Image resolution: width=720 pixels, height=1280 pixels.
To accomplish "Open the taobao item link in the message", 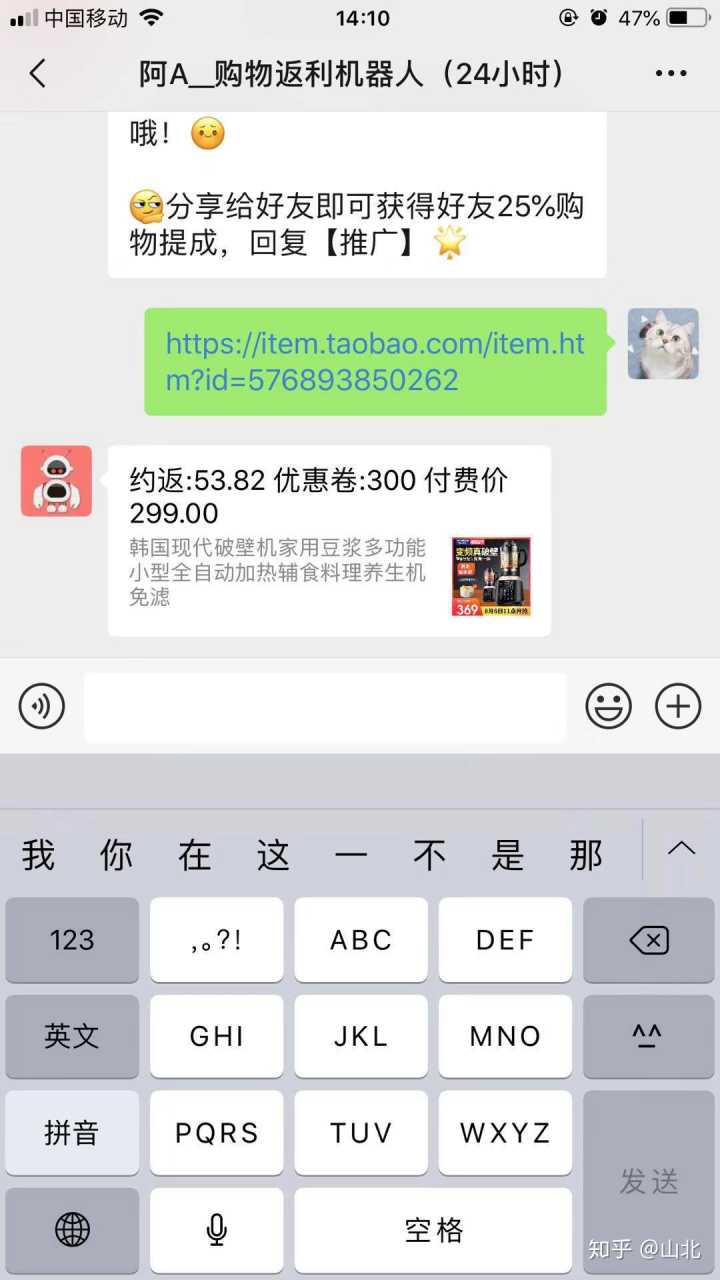I will 375,362.
